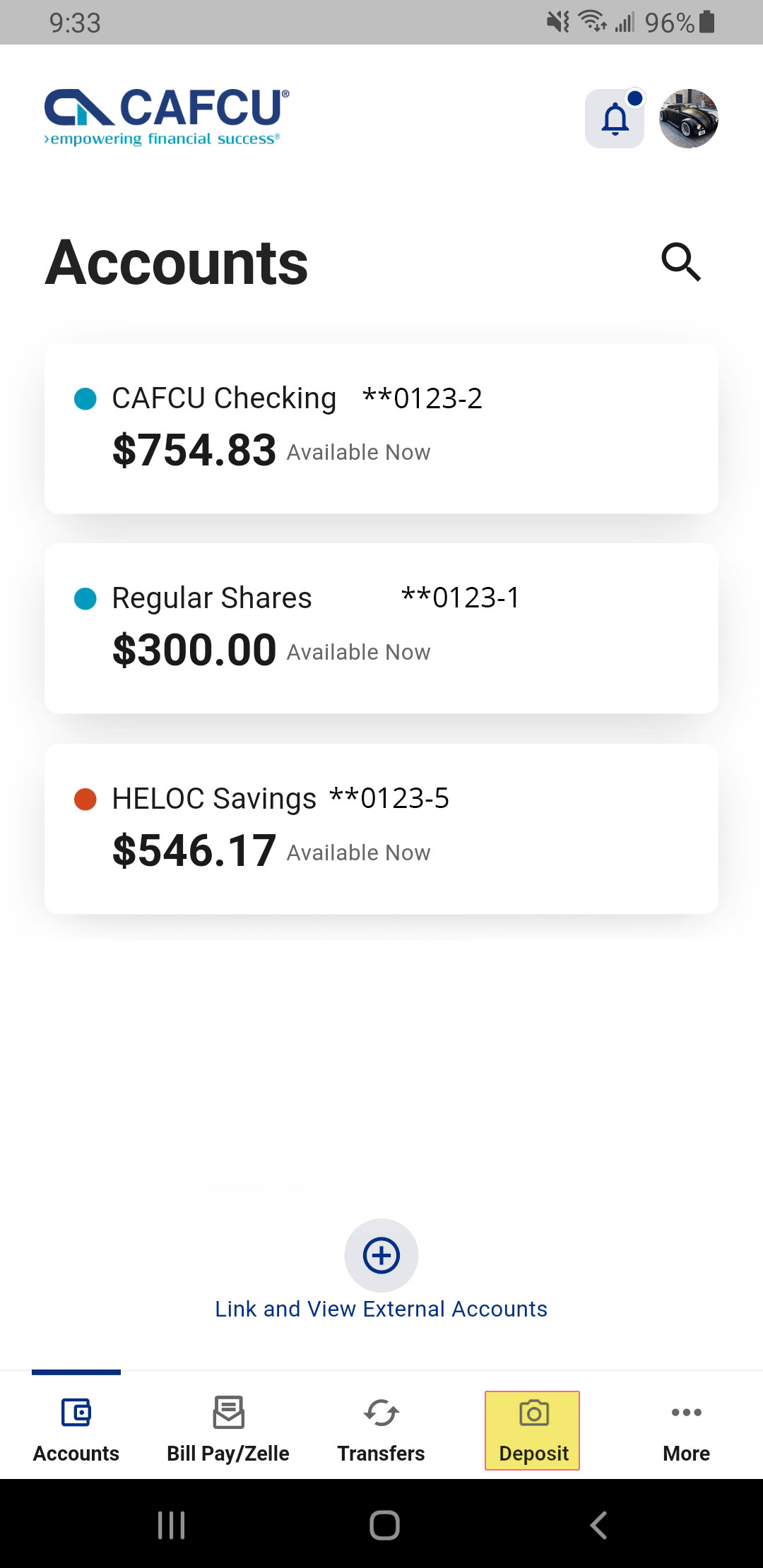
Task: Open recent apps from navigation bar
Action: [x=172, y=1524]
